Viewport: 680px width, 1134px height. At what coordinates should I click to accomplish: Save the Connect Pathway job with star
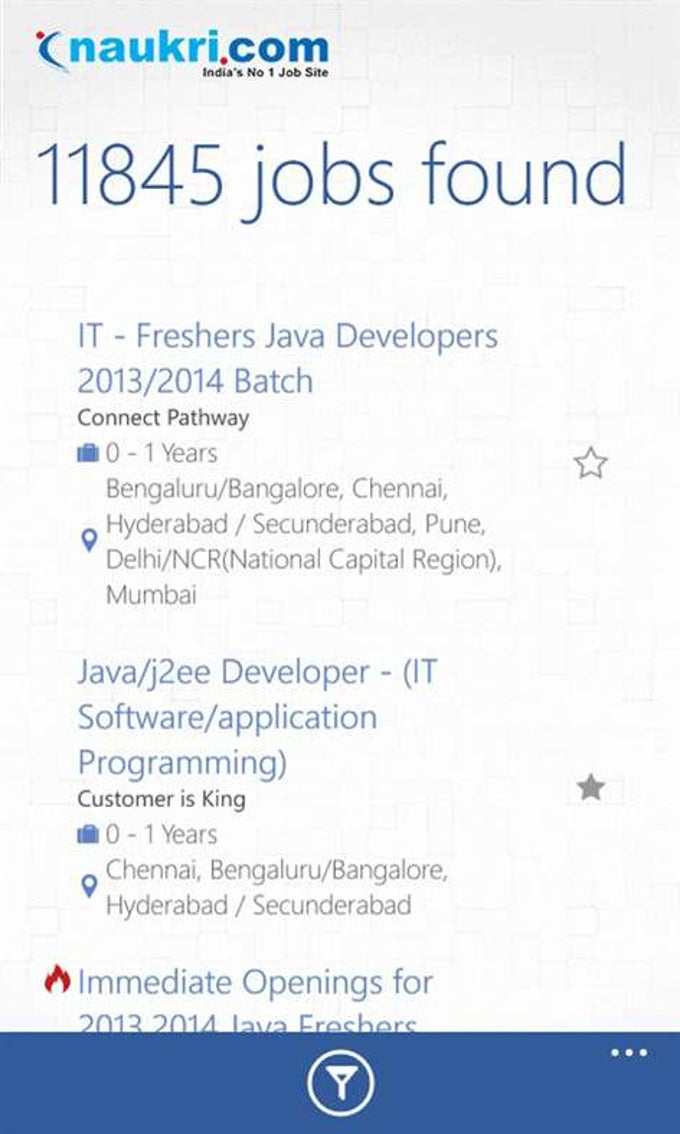pyautogui.click(x=590, y=463)
